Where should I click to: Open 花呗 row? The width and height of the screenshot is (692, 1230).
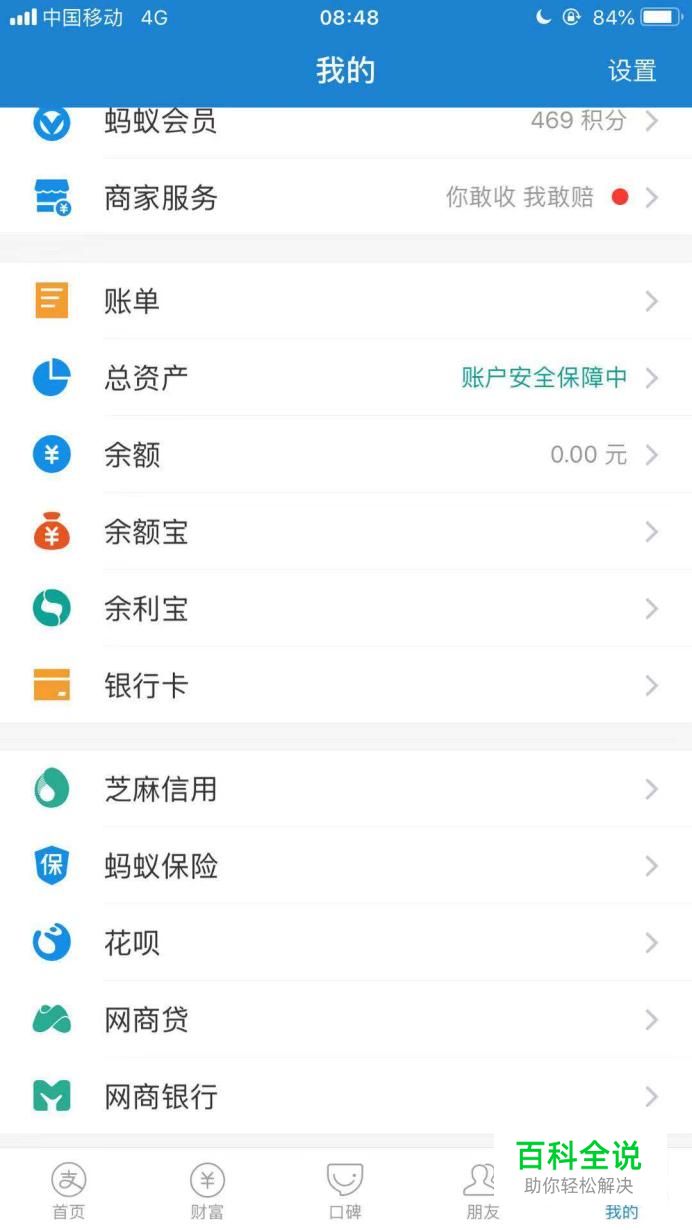pos(346,943)
